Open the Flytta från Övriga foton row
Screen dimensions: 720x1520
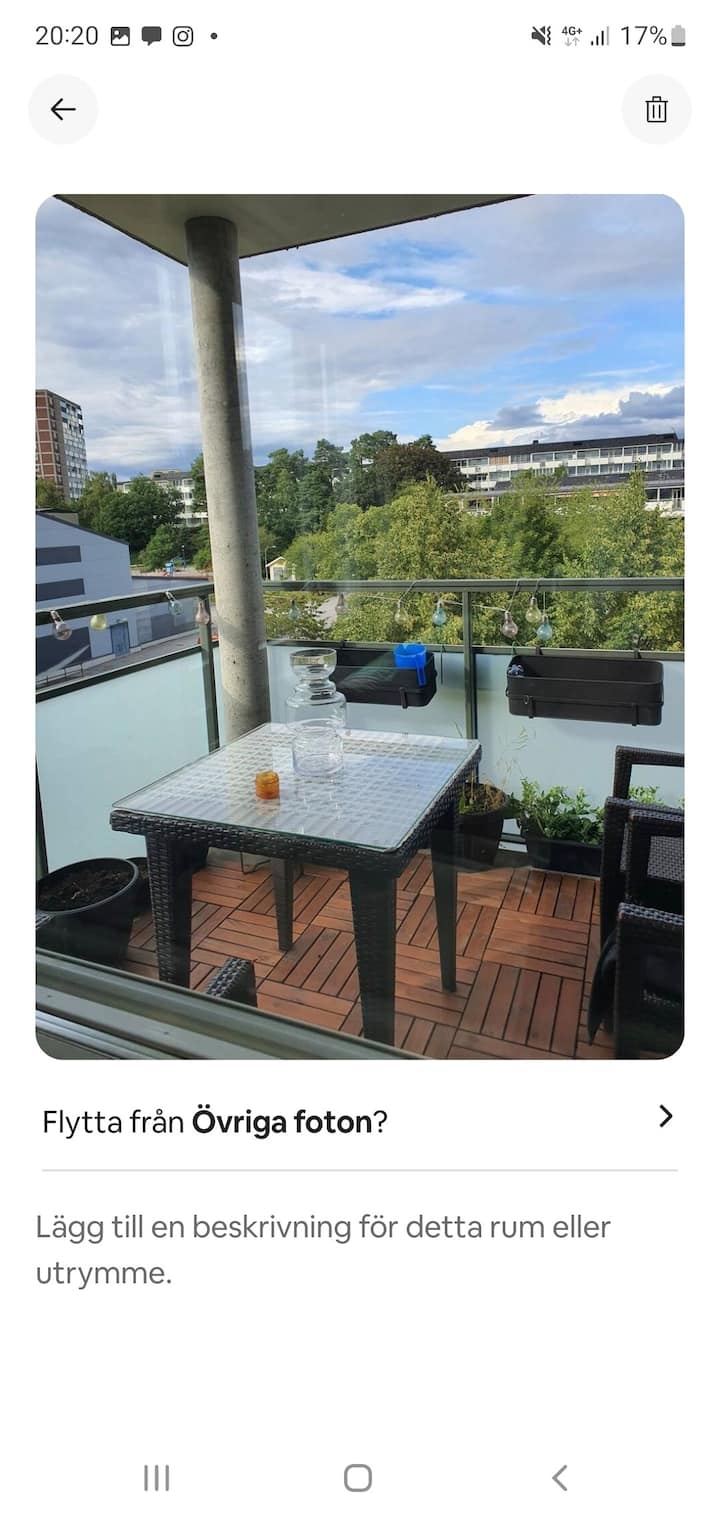(x=359, y=1121)
